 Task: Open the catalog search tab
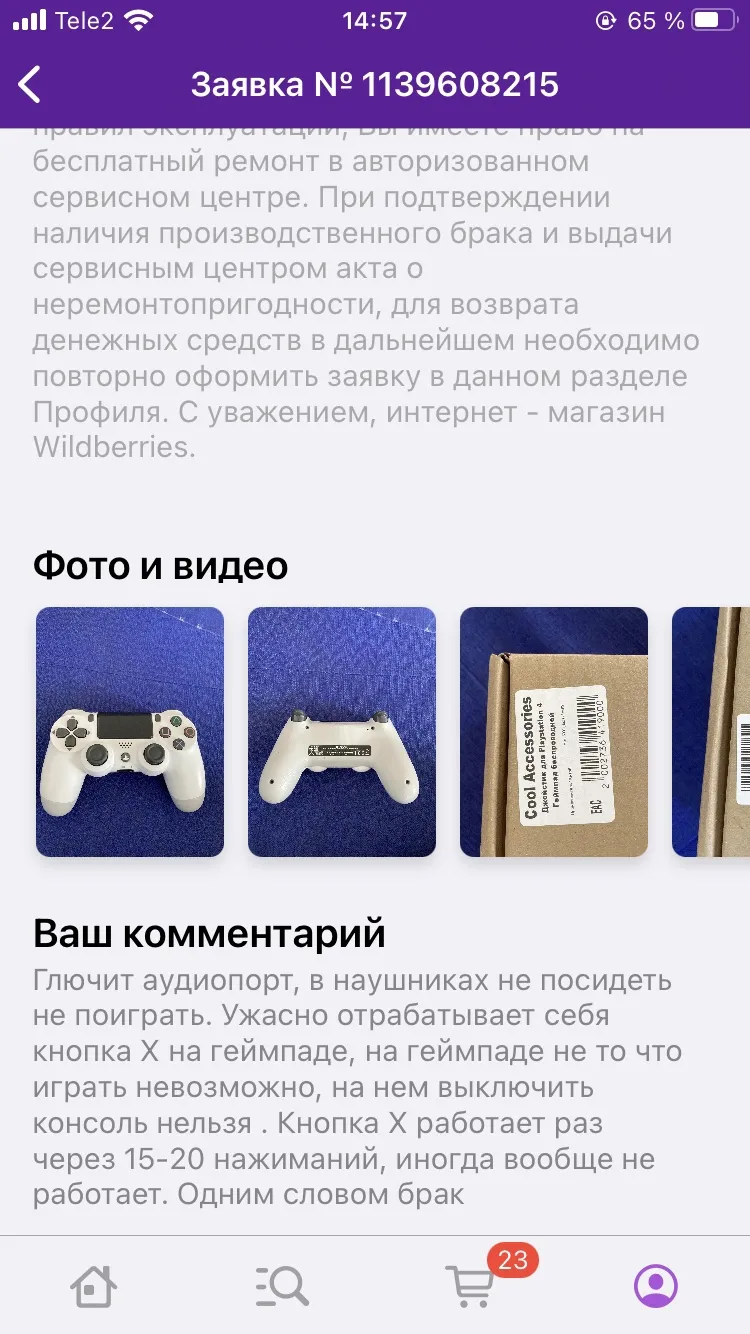[x=281, y=1284]
